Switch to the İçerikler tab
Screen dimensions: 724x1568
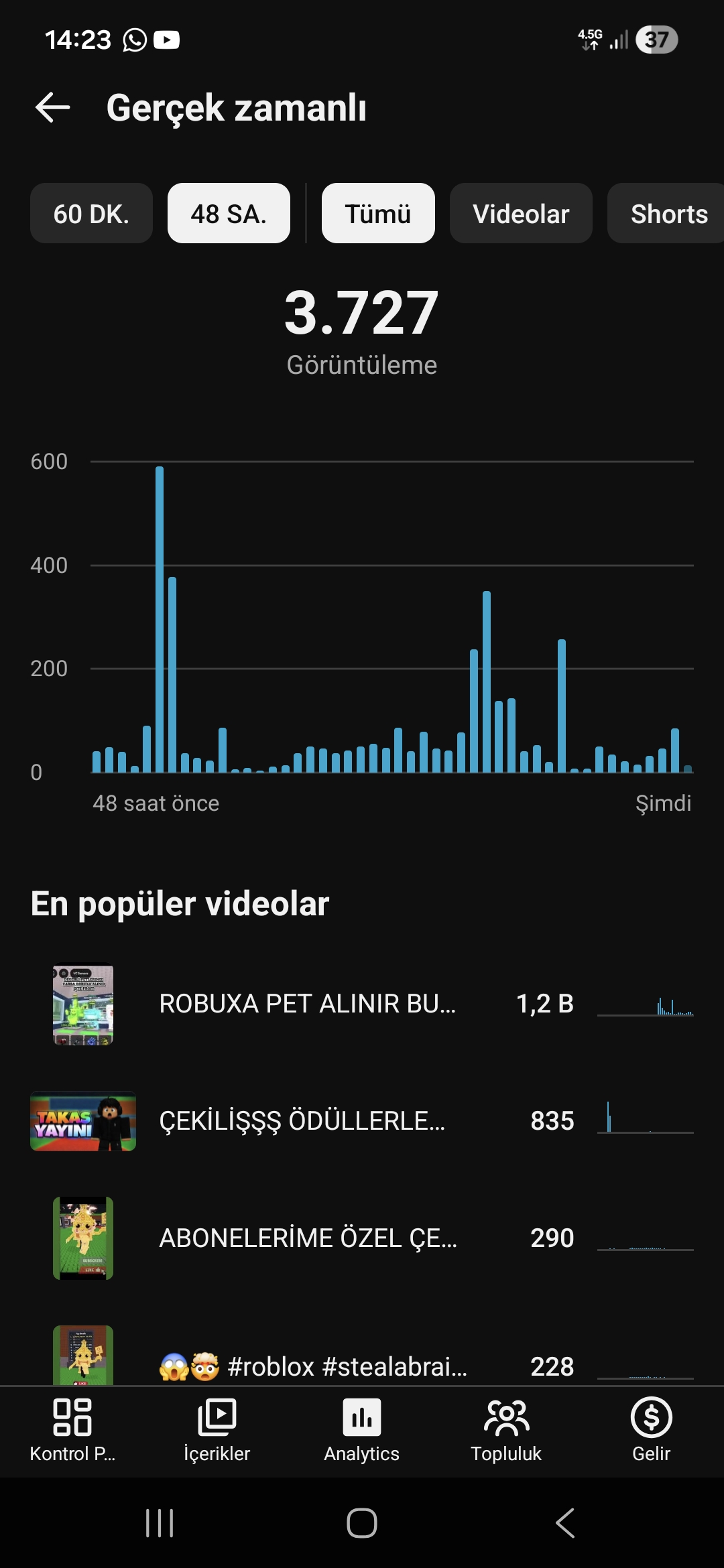tap(217, 1431)
